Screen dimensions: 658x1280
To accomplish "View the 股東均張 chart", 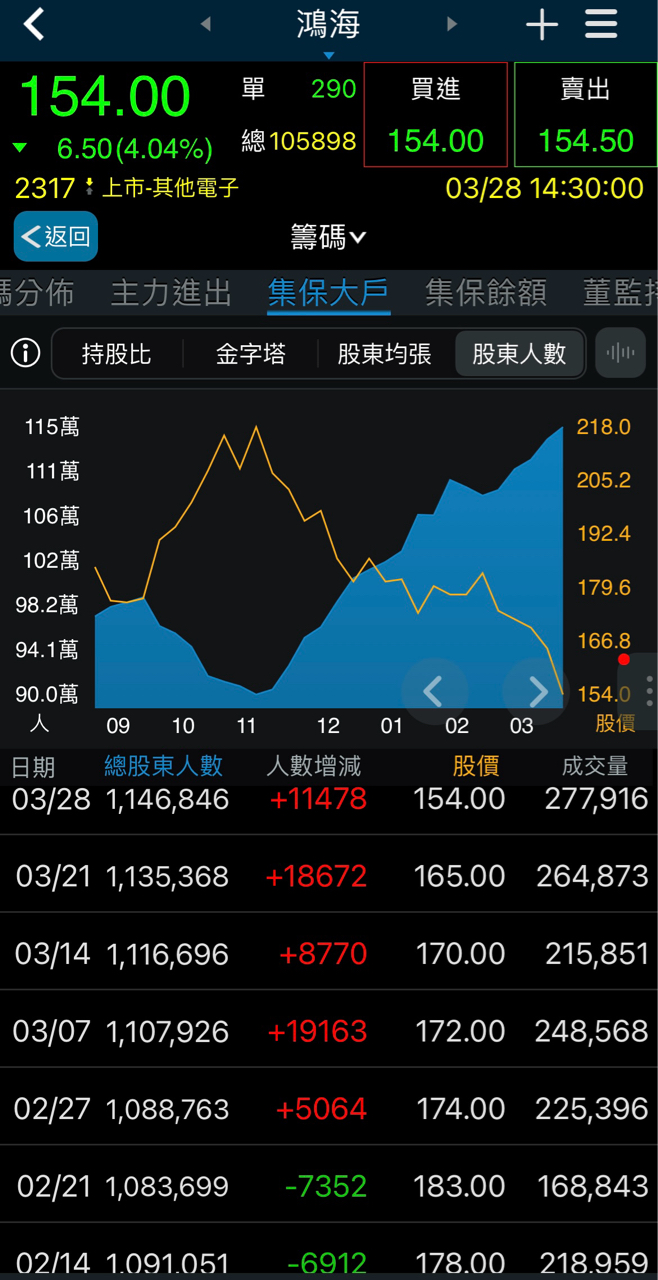I will (x=385, y=353).
